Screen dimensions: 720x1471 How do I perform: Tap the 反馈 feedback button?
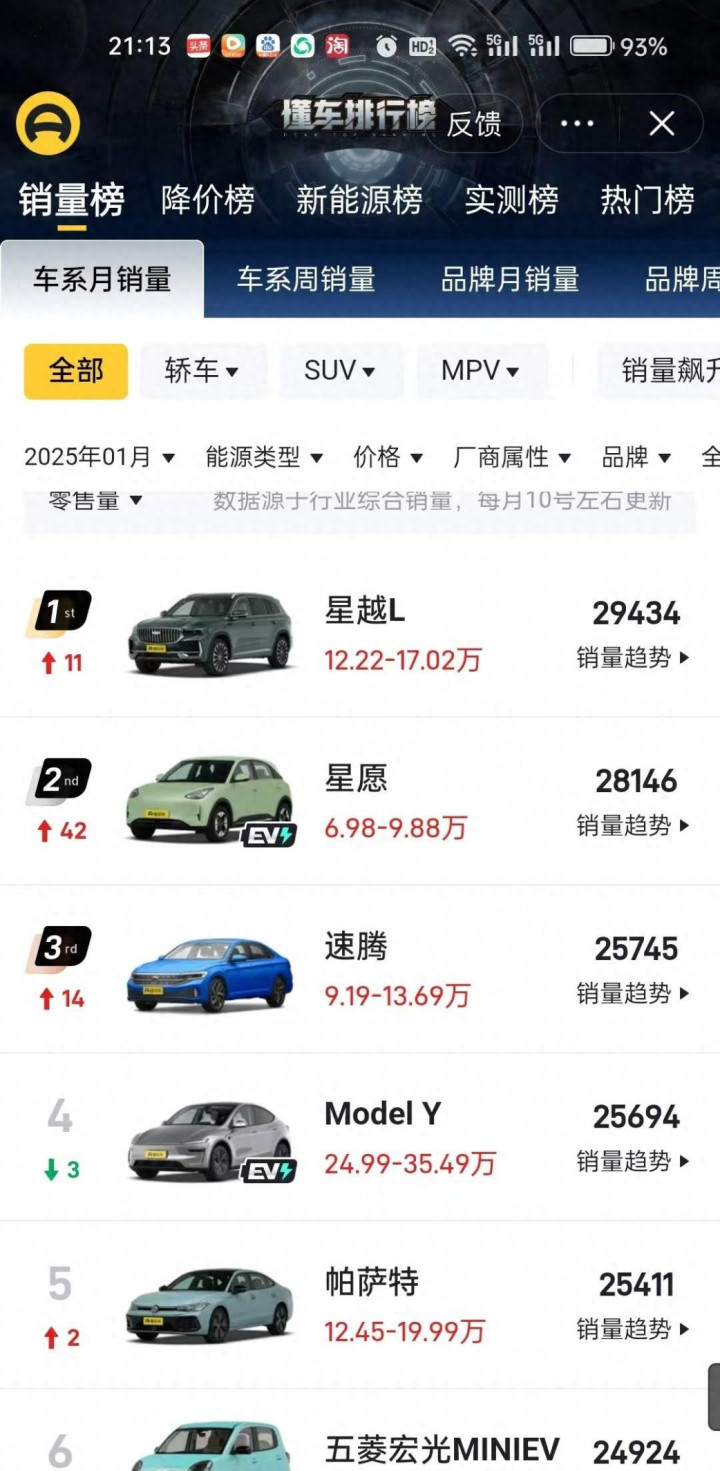coord(473,124)
